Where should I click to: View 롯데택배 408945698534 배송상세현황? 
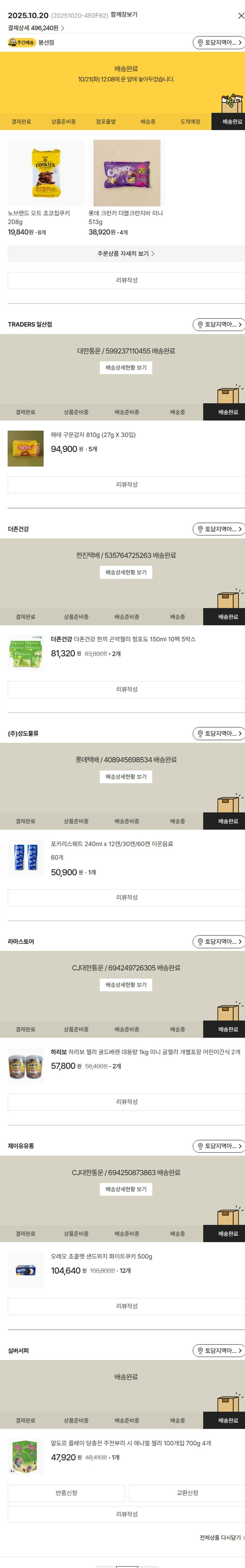pyautogui.click(x=125, y=777)
